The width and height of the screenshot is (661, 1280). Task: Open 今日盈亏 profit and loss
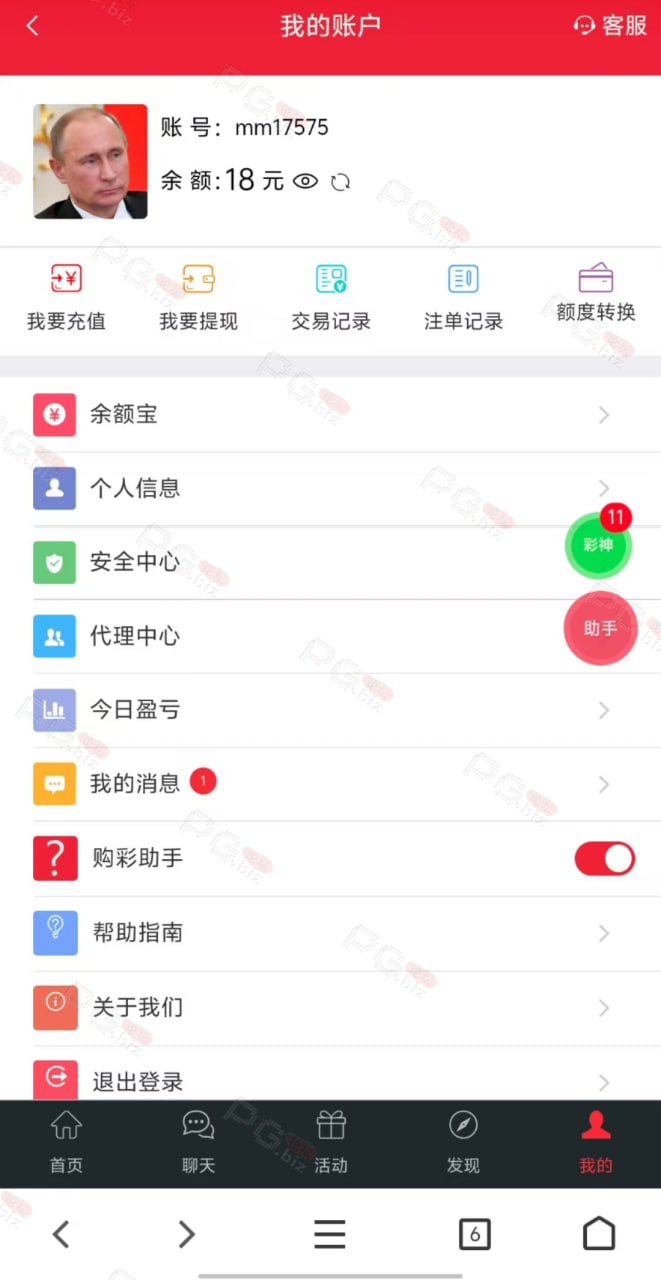tap(330, 710)
